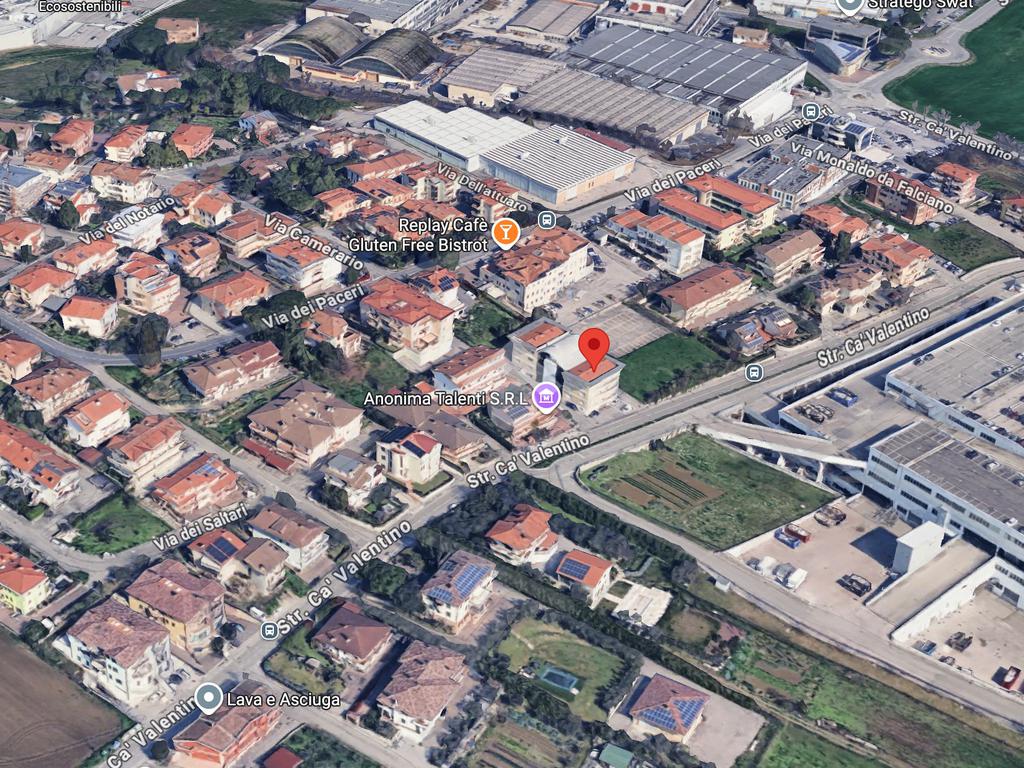The image size is (1024, 768).
Task: Tap the red dropped pin
Action: (594, 349)
